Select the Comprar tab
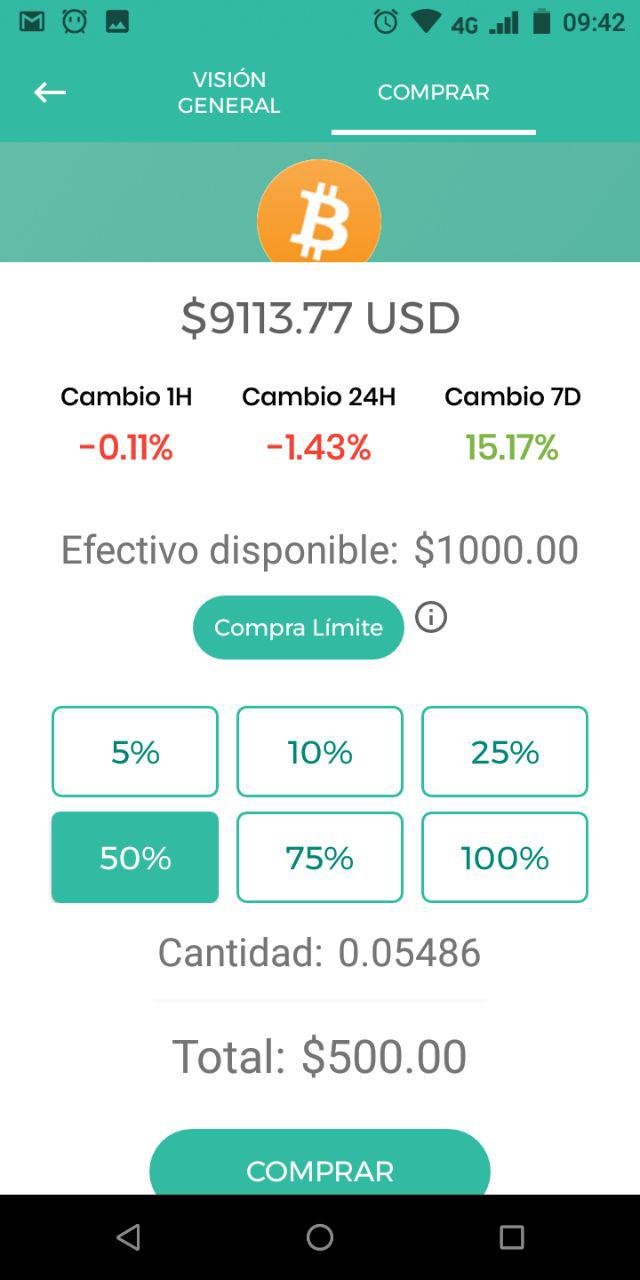The image size is (640, 1280). click(x=433, y=92)
